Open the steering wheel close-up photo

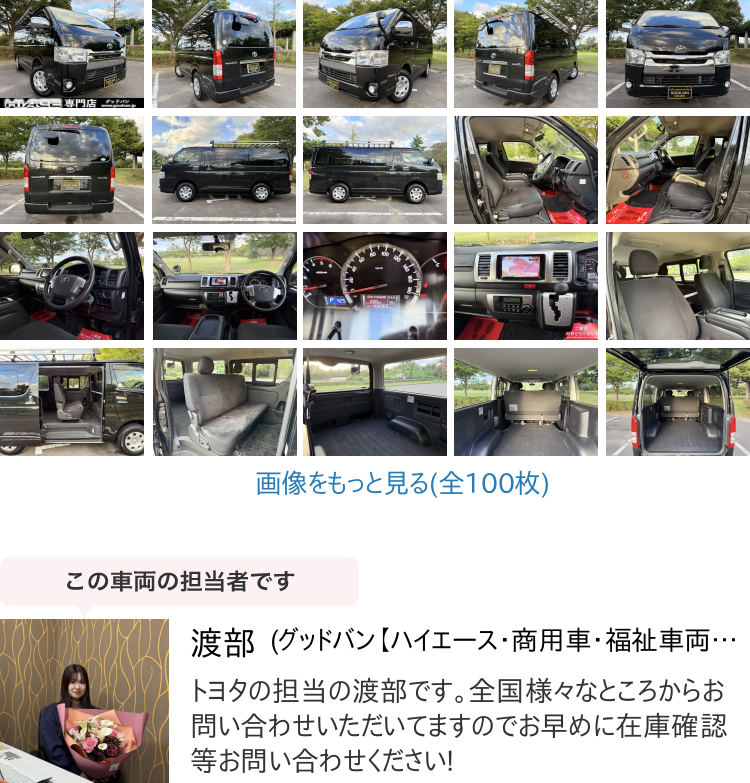coord(72,286)
